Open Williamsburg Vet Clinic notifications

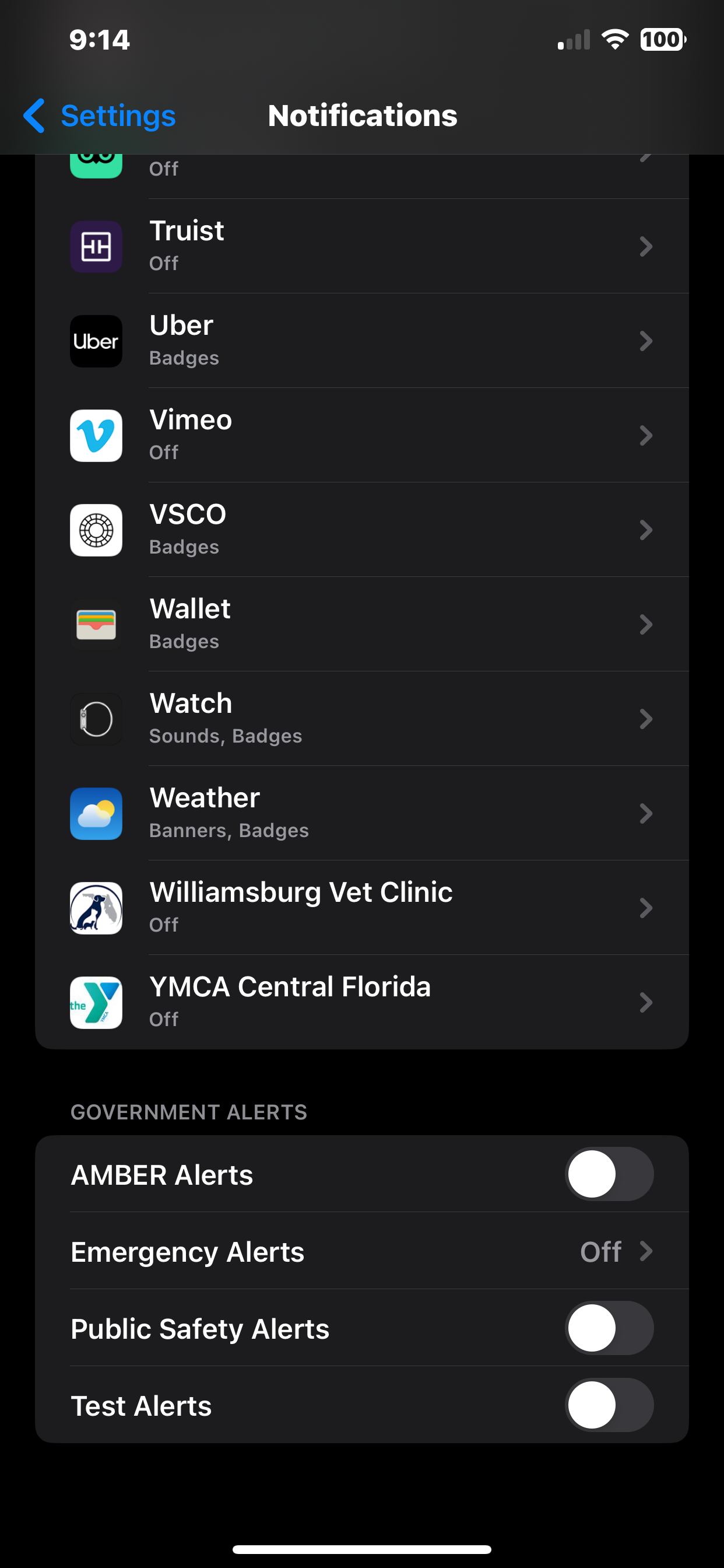362,908
